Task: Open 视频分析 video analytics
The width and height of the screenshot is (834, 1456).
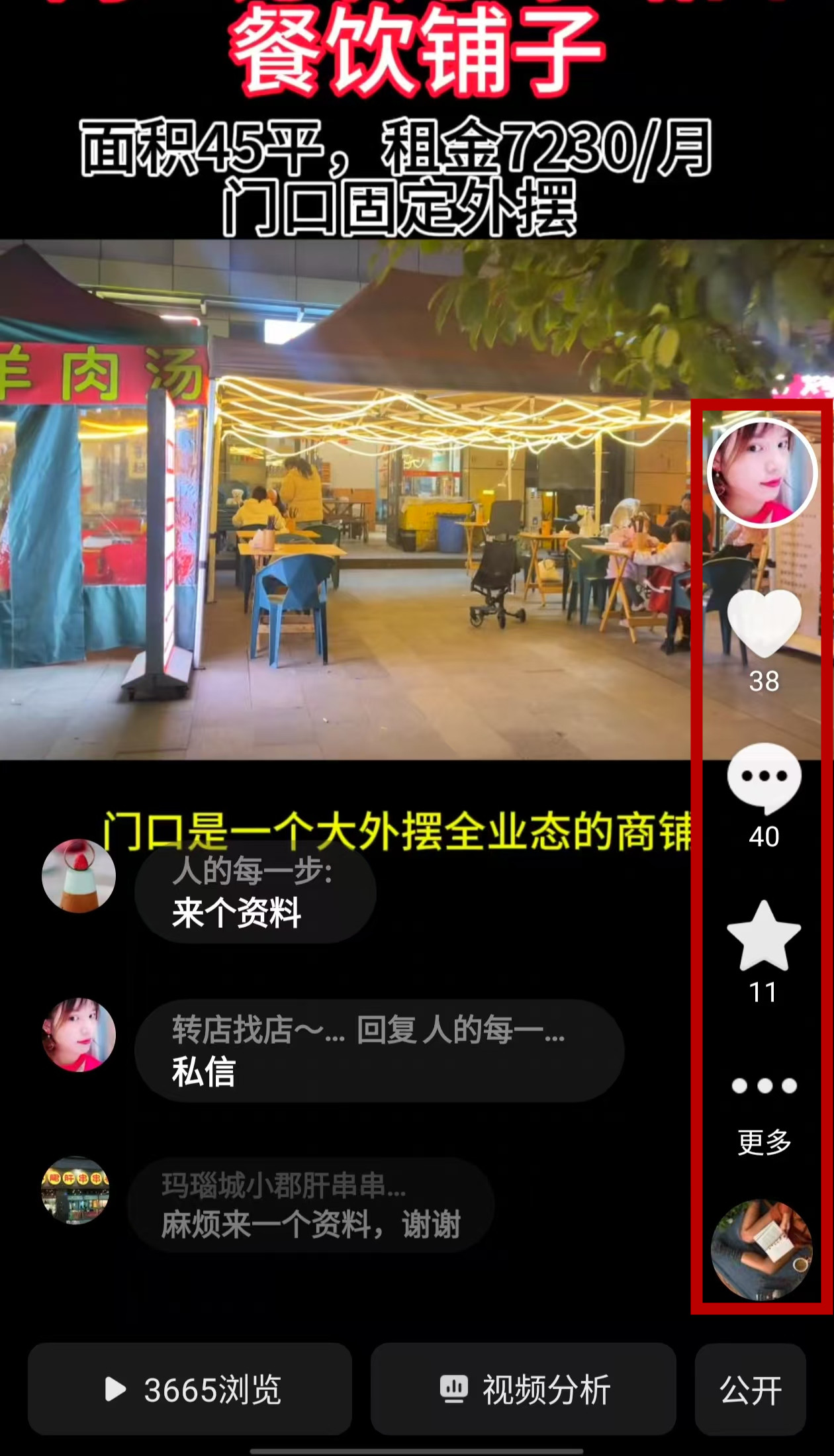Action: coord(524,1388)
